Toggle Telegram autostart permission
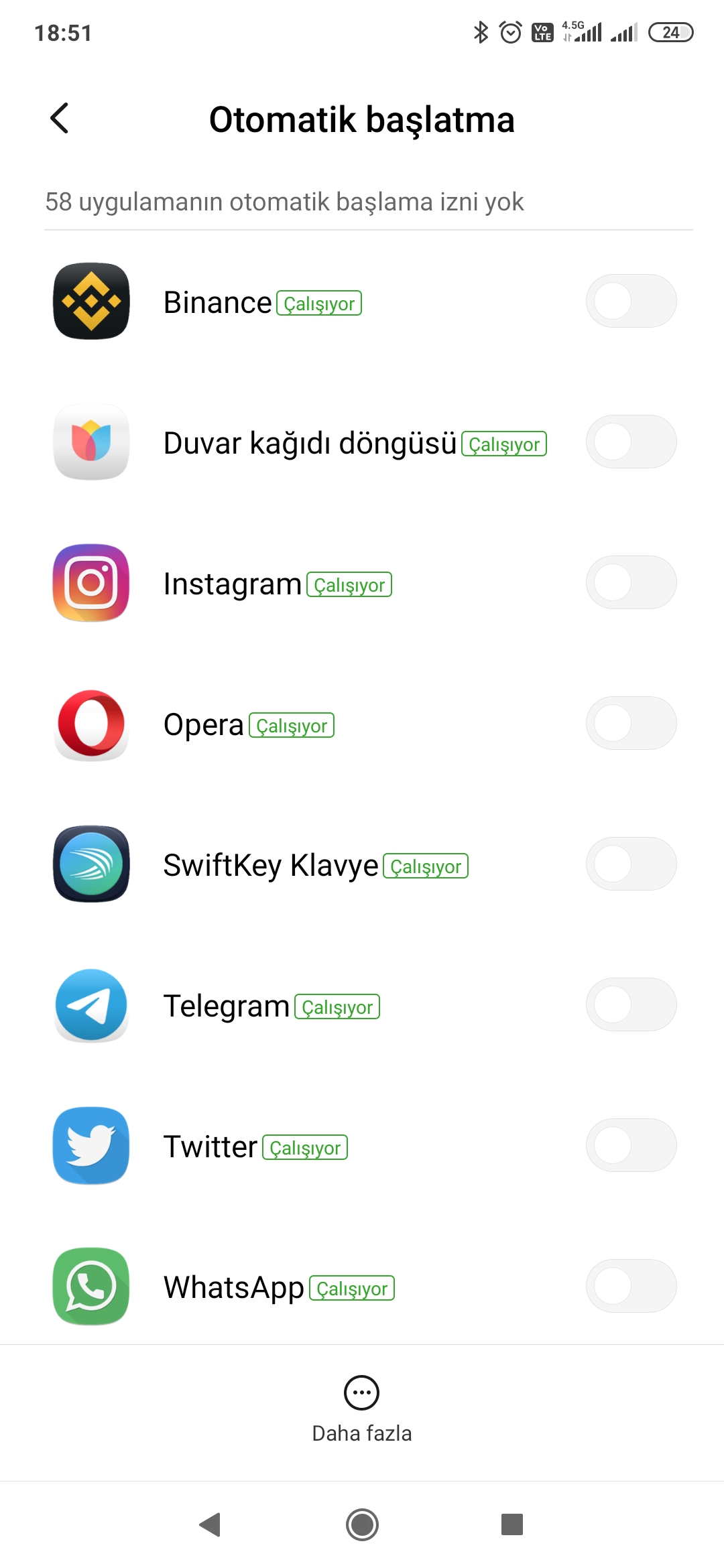 pyautogui.click(x=631, y=1004)
